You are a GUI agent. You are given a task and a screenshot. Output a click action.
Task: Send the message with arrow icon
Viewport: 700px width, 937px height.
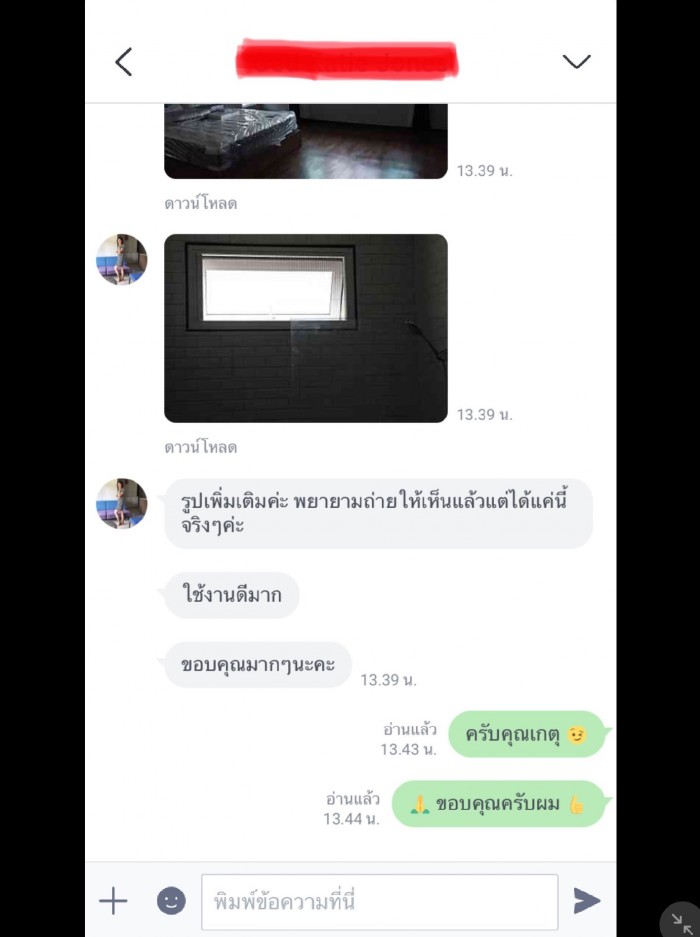click(586, 901)
